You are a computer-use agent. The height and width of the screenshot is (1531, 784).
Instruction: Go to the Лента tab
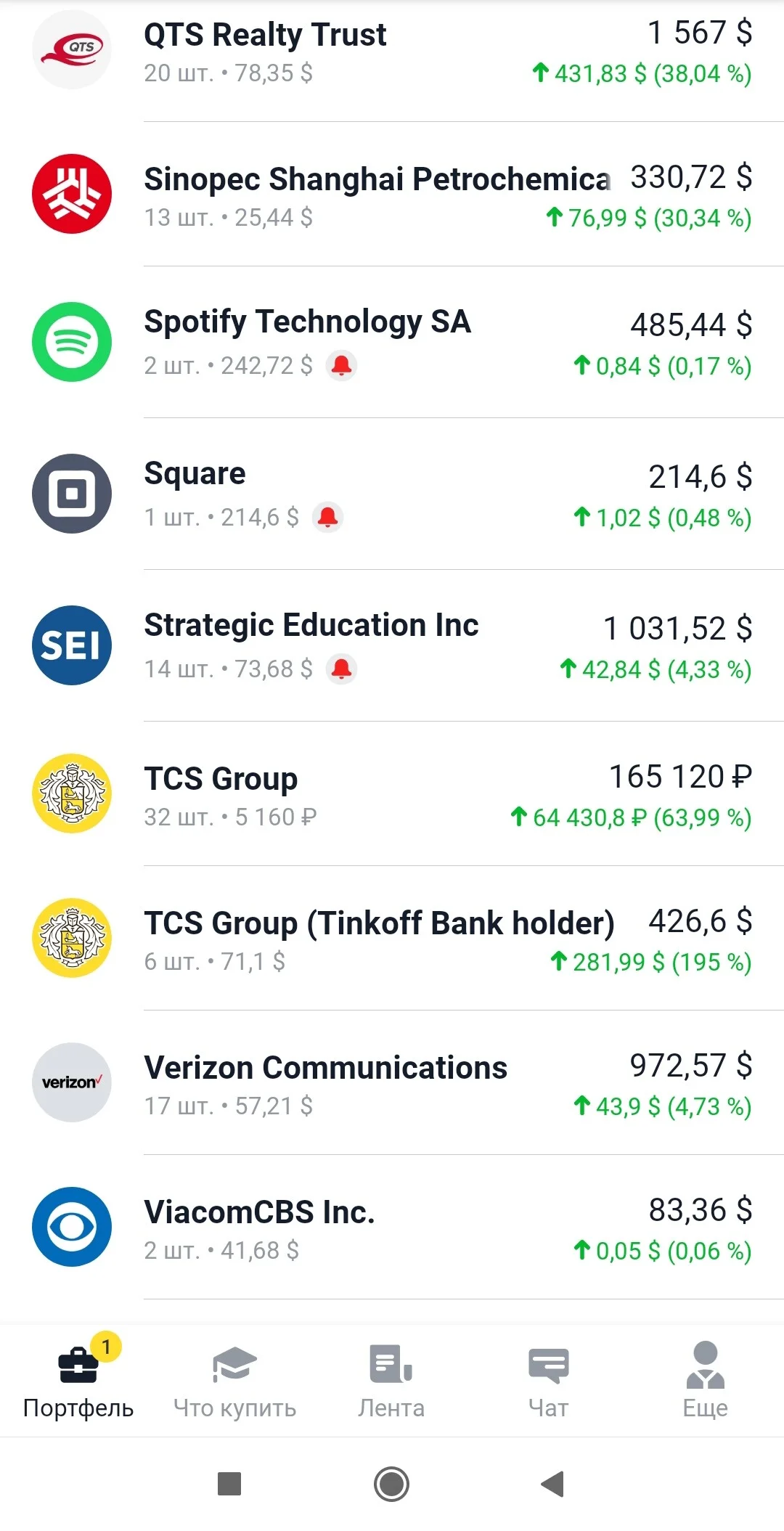[392, 1379]
